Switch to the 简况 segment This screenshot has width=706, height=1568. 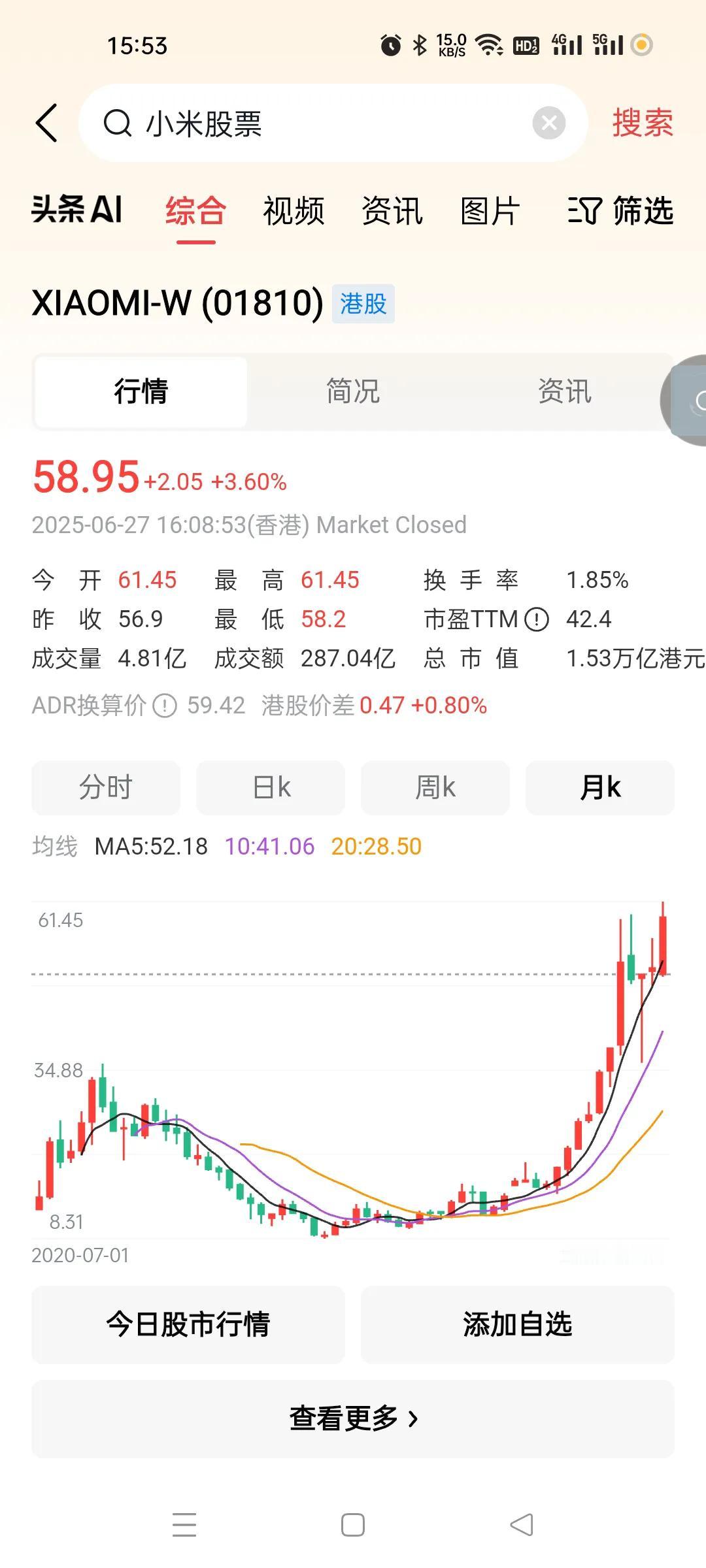pos(353,392)
